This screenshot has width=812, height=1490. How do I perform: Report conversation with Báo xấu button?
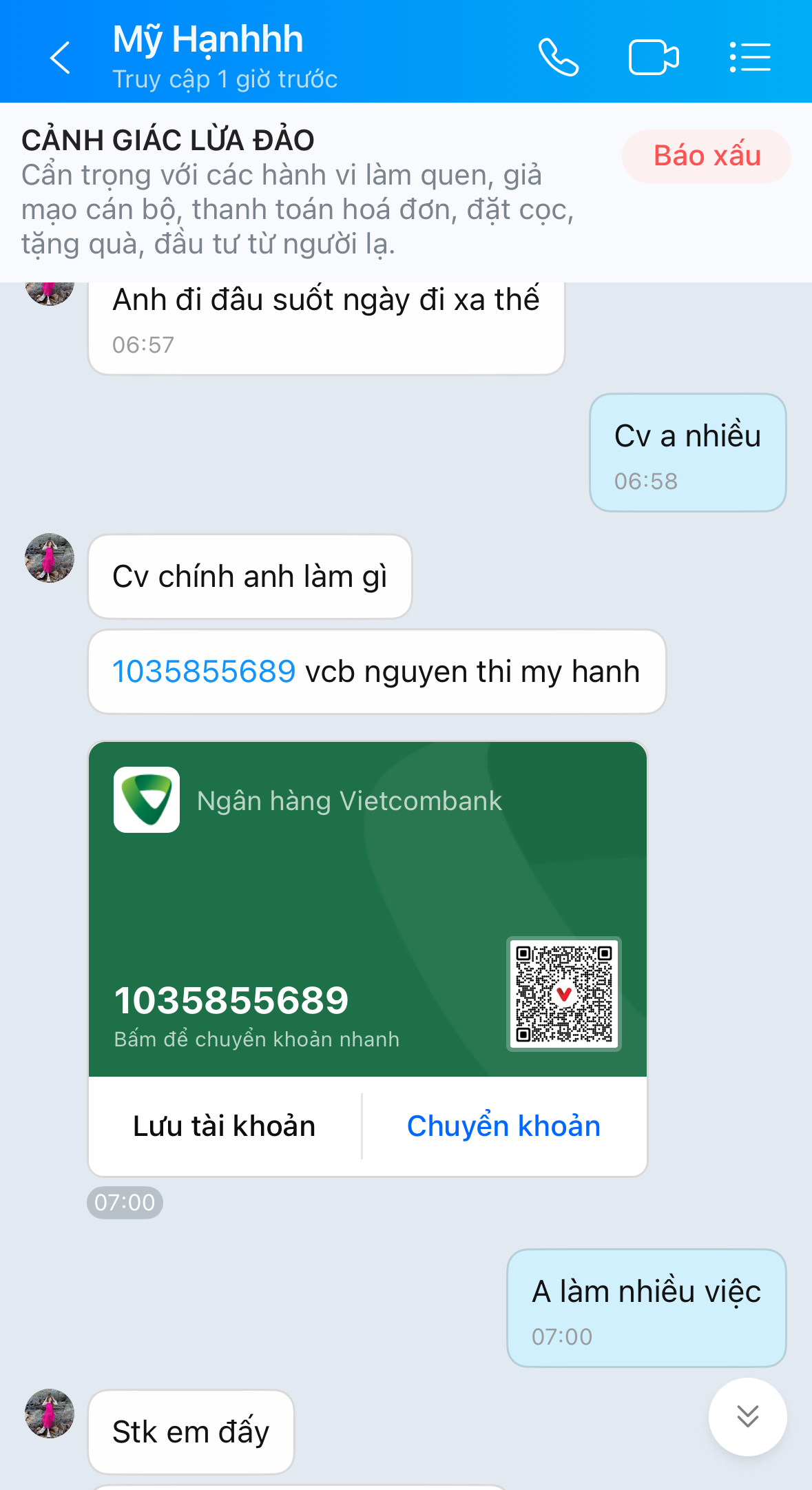(707, 156)
